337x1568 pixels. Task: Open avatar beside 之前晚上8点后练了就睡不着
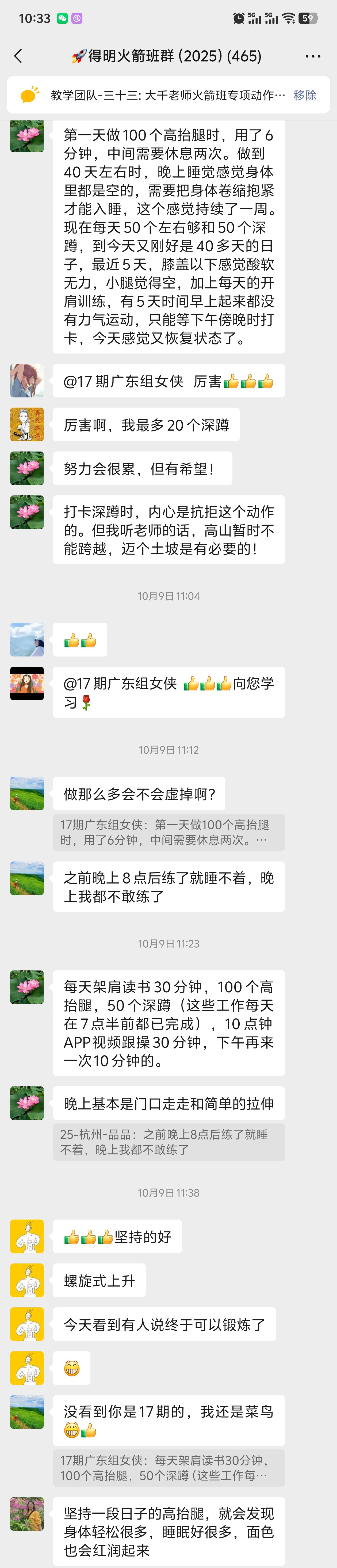coord(27,878)
